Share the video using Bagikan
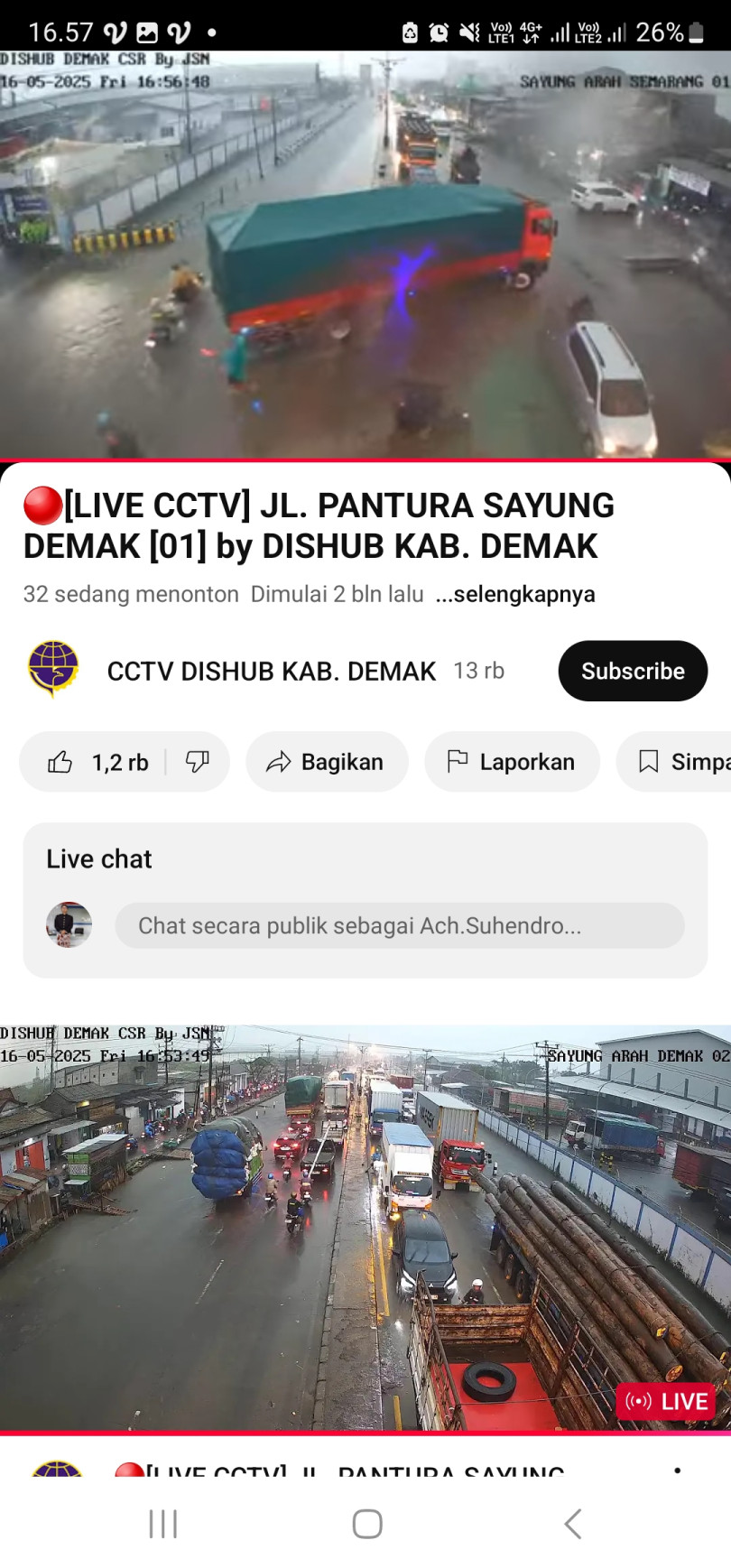This screenshot has height=1568, width=731. tap(327, 762)
